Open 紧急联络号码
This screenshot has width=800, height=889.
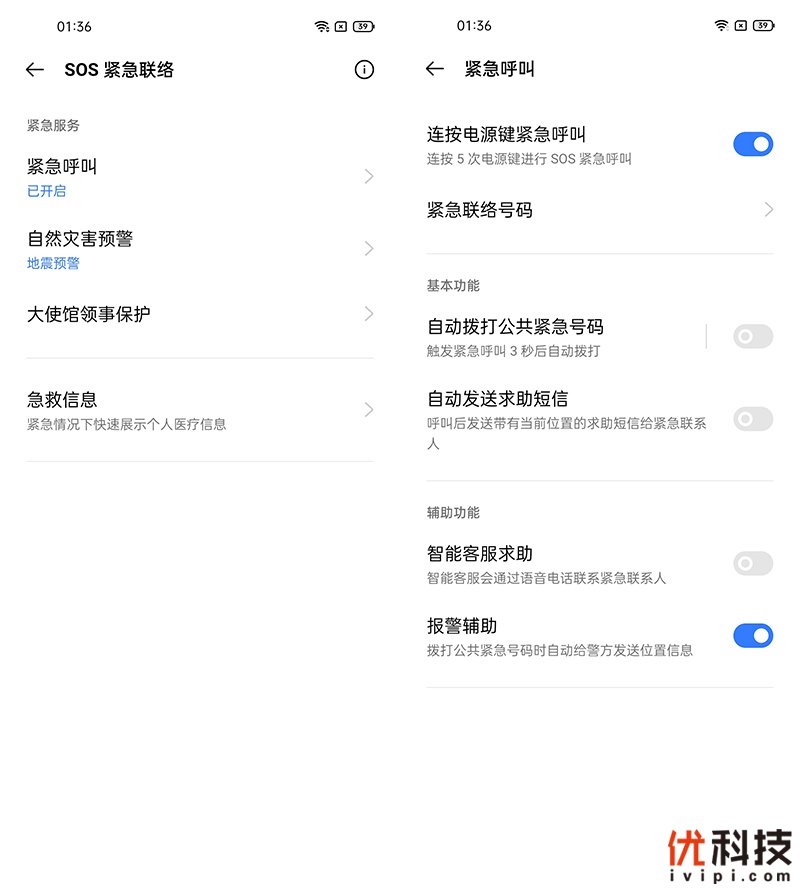coord(600,210)
